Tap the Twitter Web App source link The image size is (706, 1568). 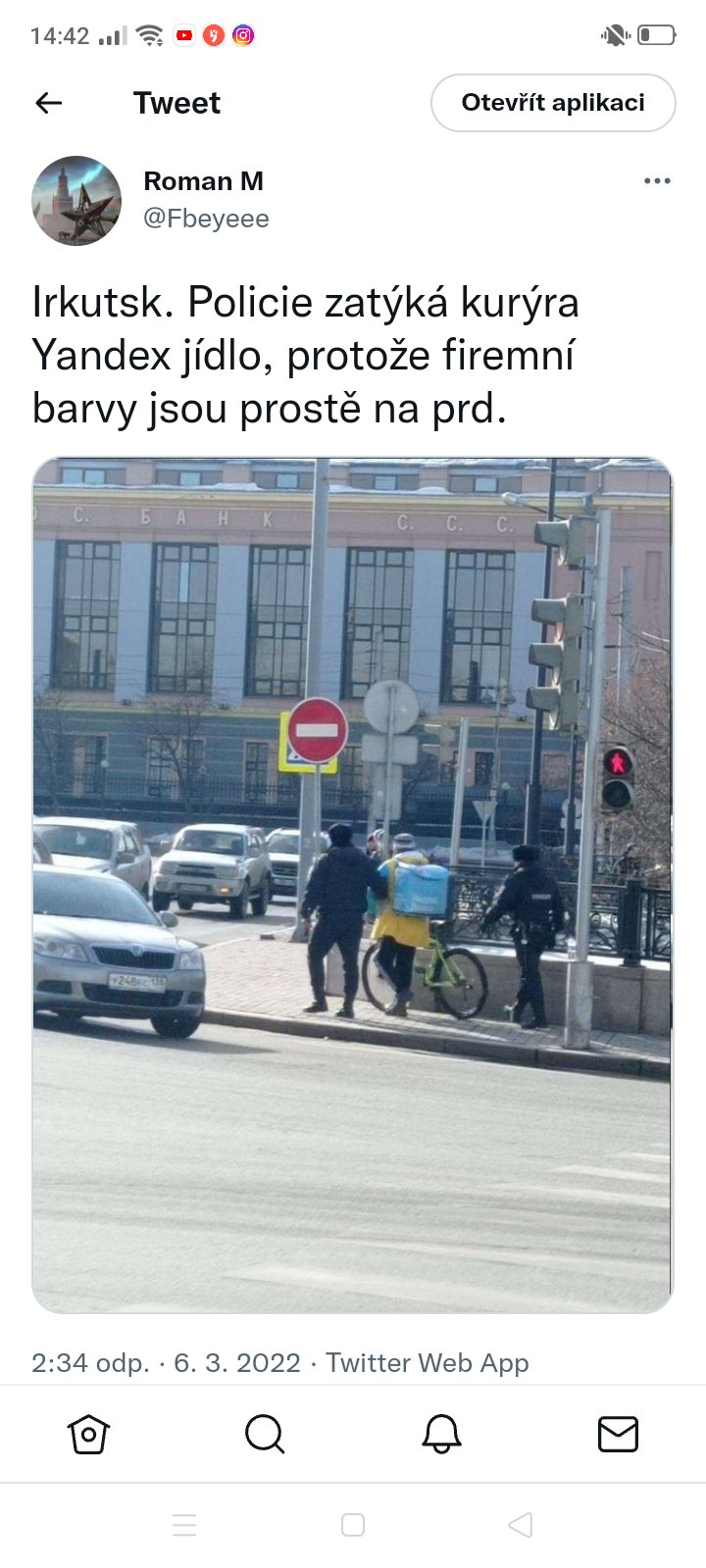click(428, 1363)
